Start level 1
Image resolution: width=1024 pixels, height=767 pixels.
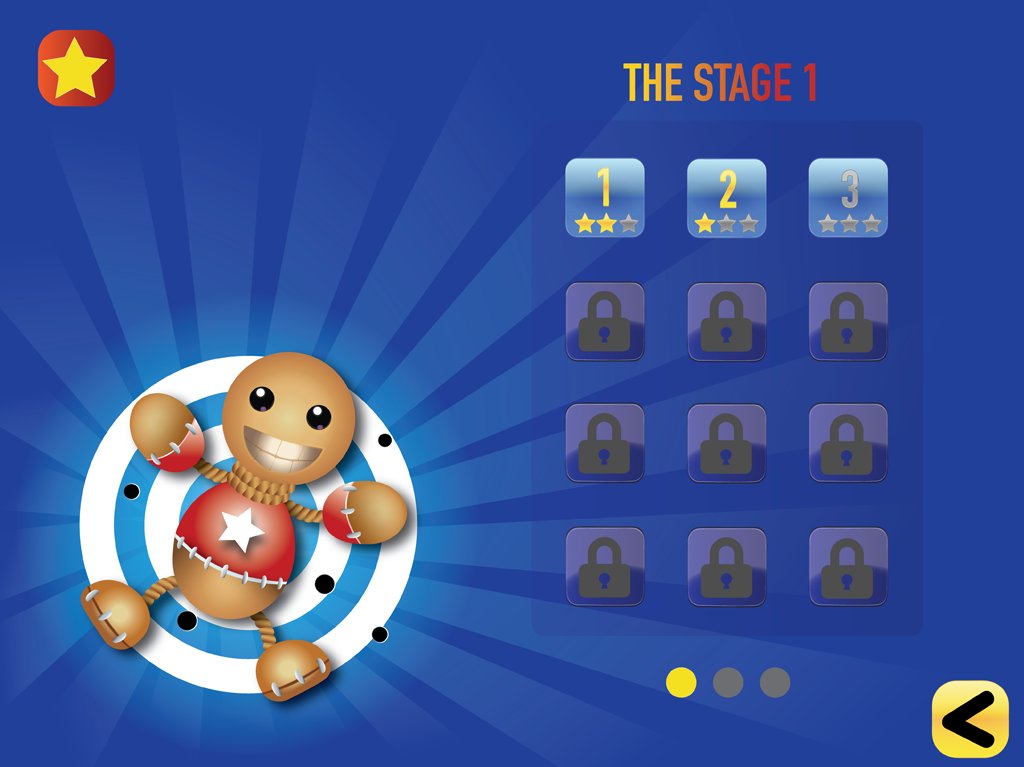pyautogui.click(x=605, y=198)
